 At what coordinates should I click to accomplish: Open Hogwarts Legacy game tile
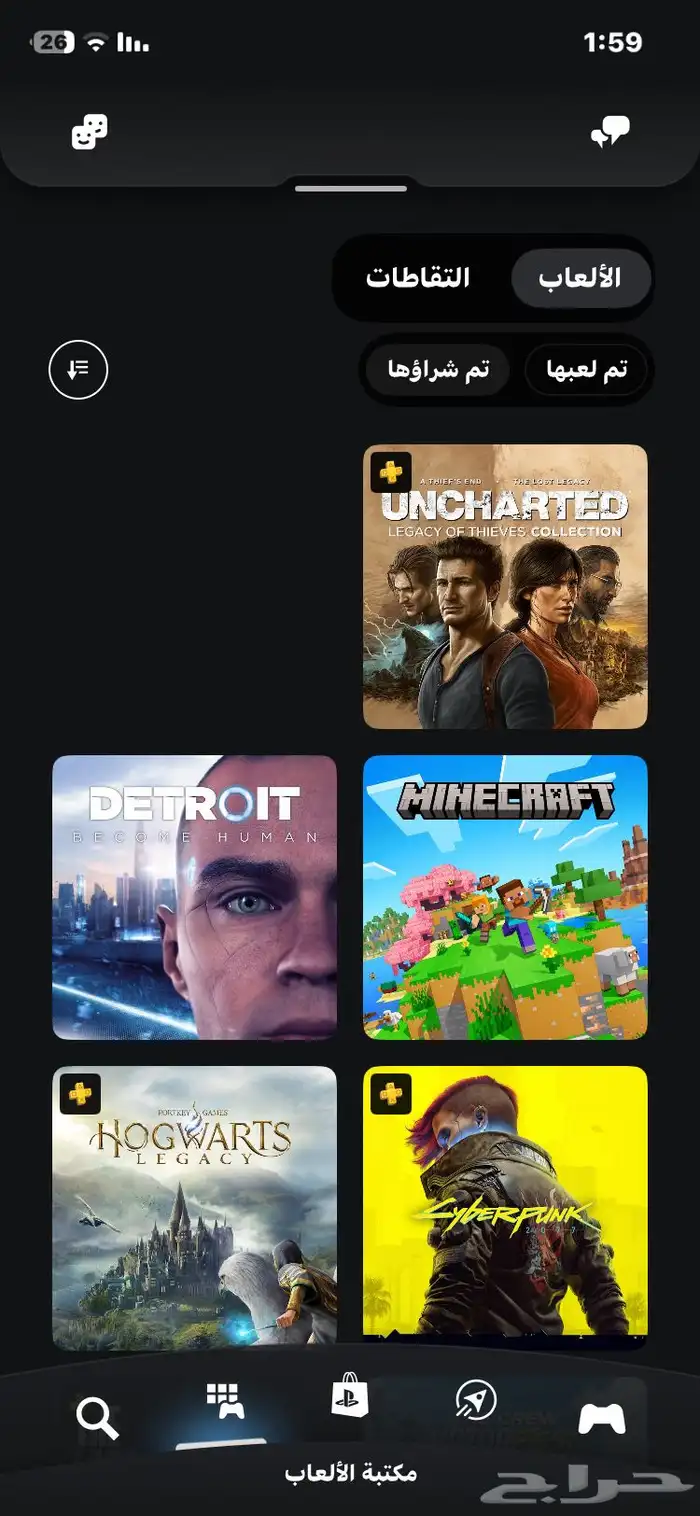pos(195,1207)
